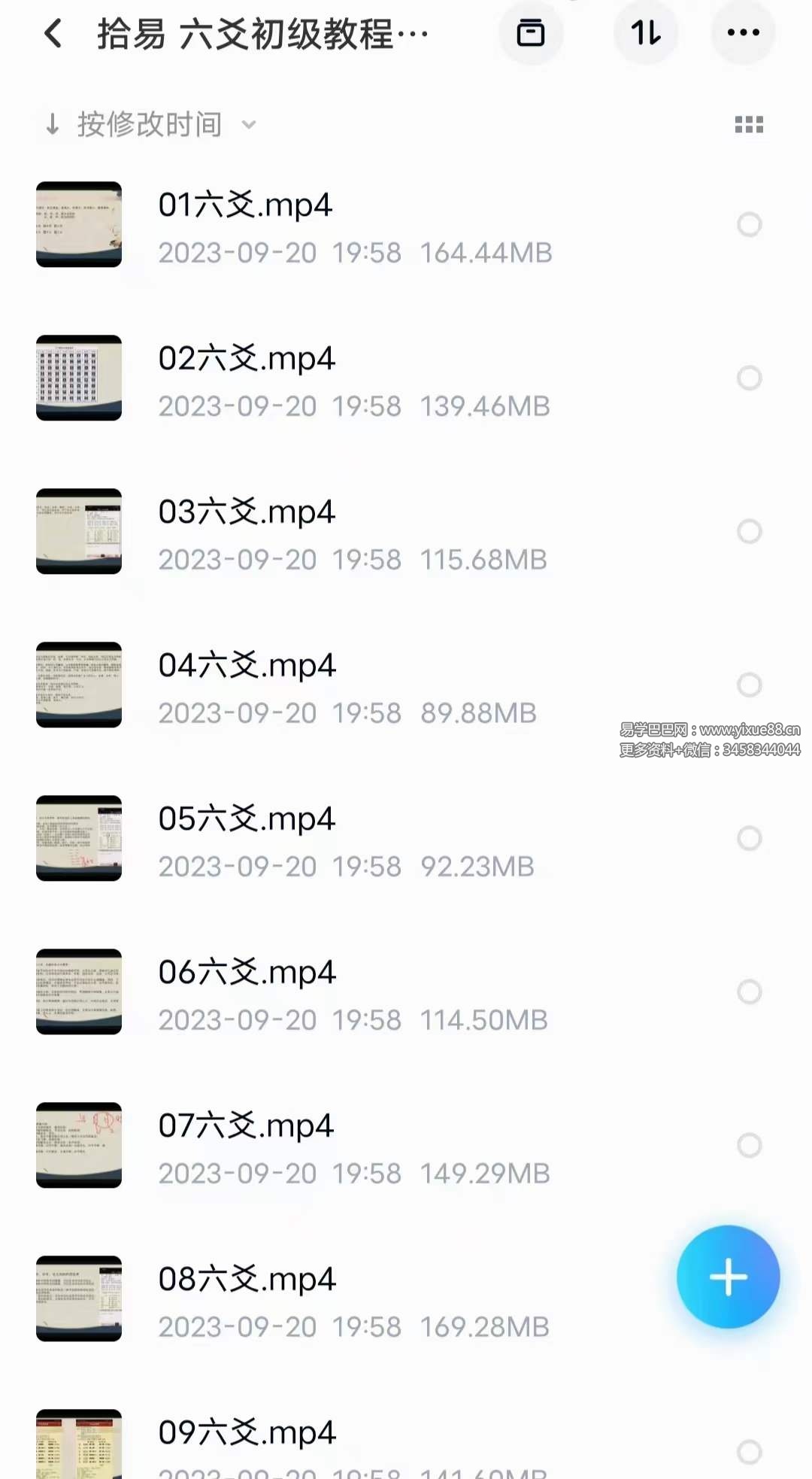
Task: Switch to grid view with the grid icon
Action: pyautogui.click(x=749, y=124)
